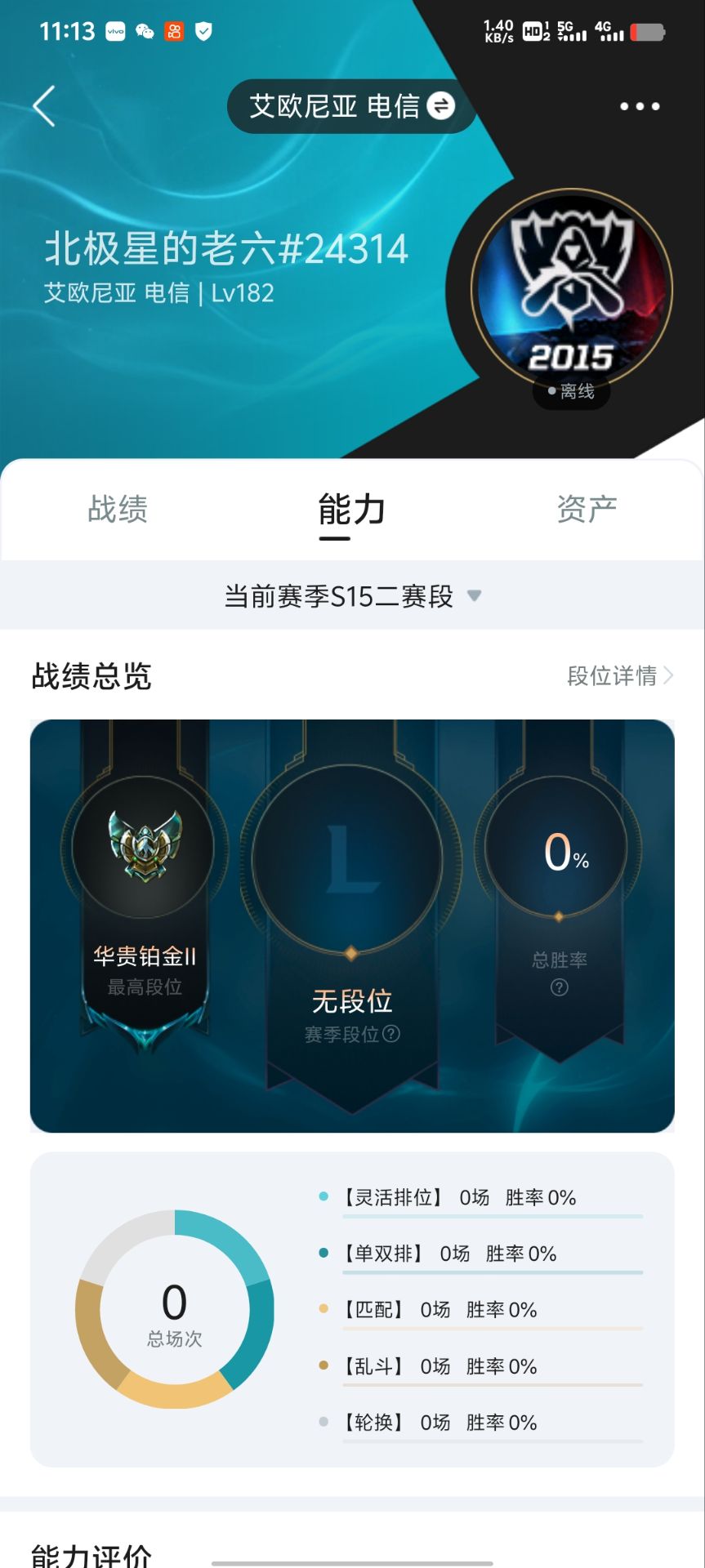Go back using the top-left arrow
The width and height of the screenshot is (705, 1568).
coord(44,106)
